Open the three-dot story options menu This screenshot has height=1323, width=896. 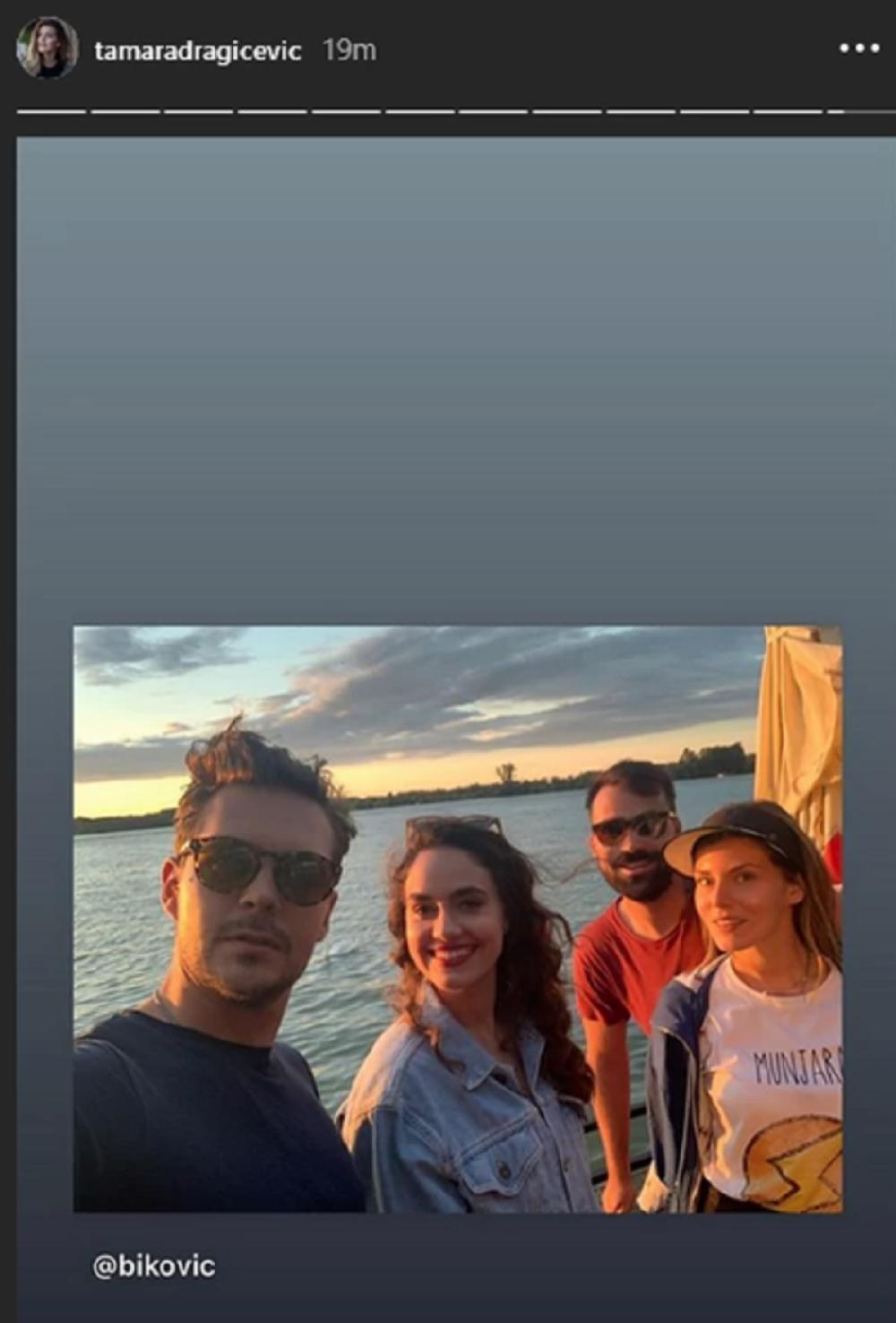[858, 48]
